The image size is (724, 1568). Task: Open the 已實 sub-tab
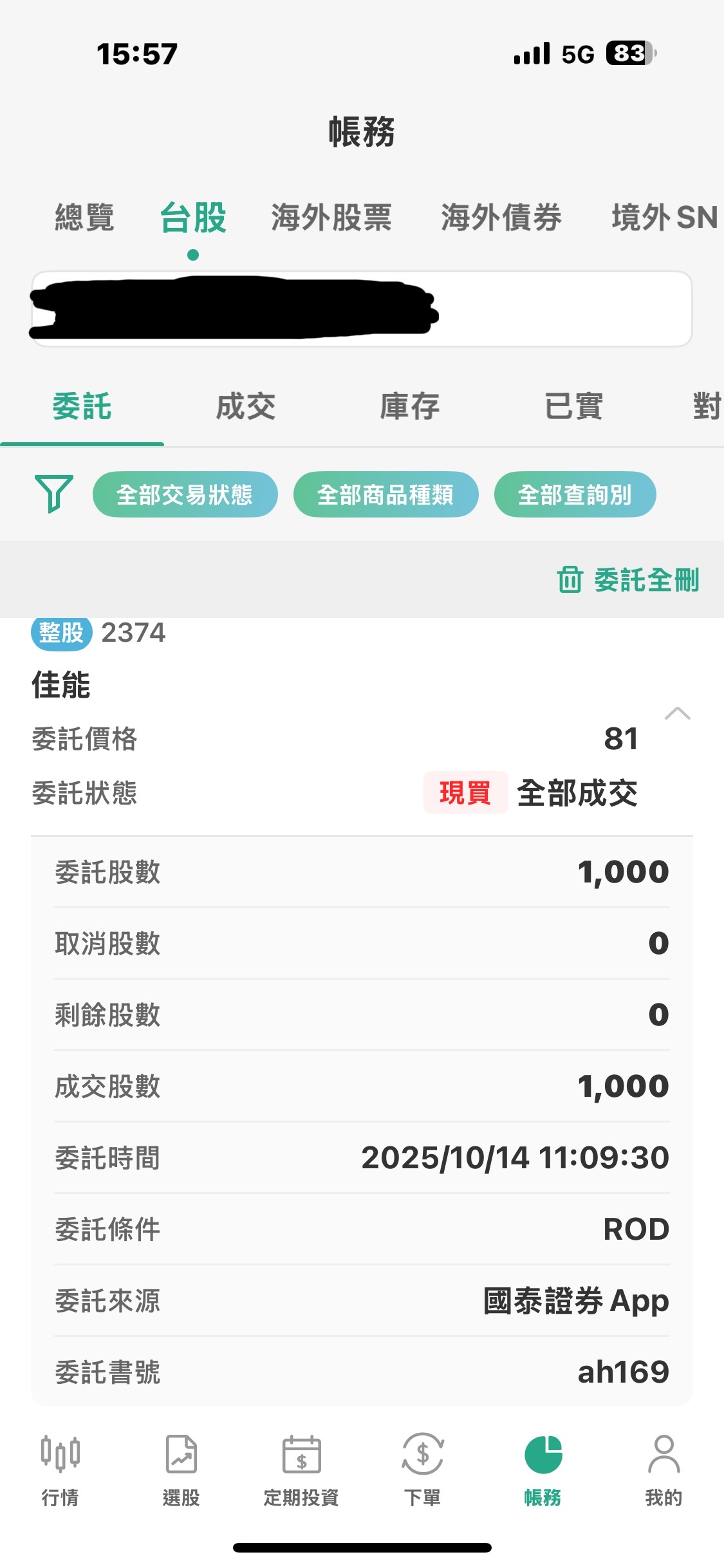(x=574, y=407)
